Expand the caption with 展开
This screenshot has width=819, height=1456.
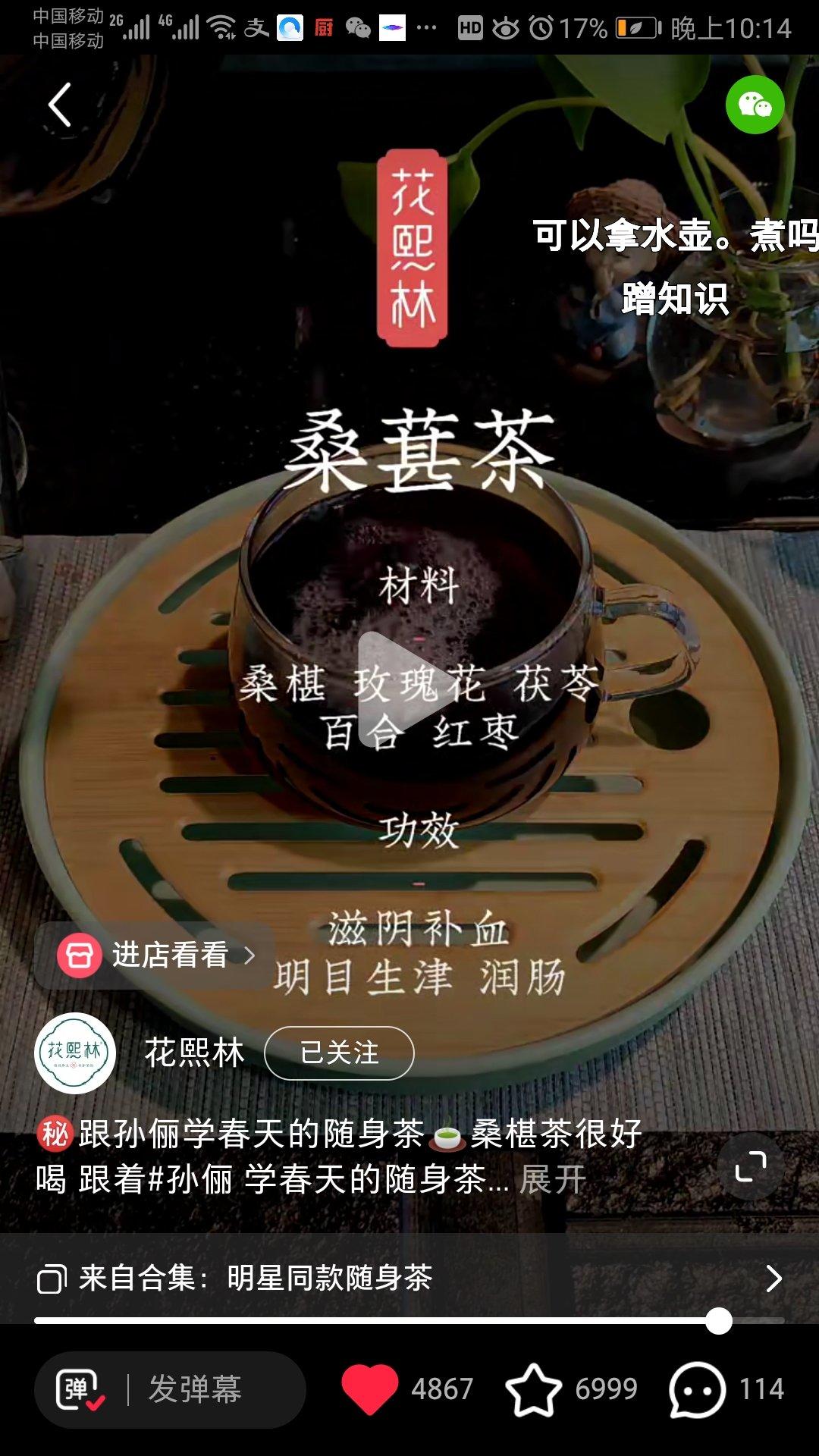pos(553,1179)
